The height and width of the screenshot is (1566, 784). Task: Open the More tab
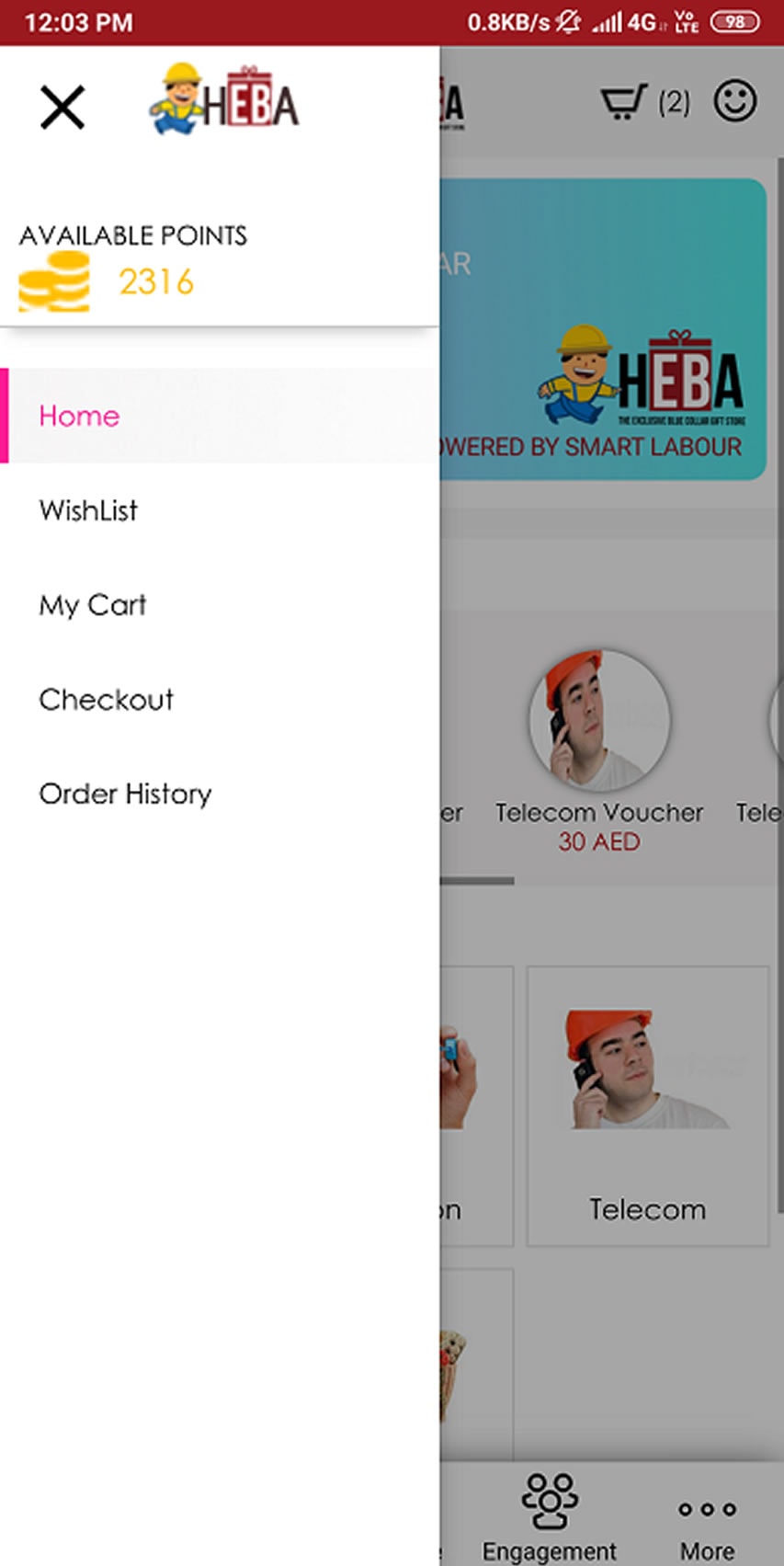pyautogui.click(x=707, y=1525)
